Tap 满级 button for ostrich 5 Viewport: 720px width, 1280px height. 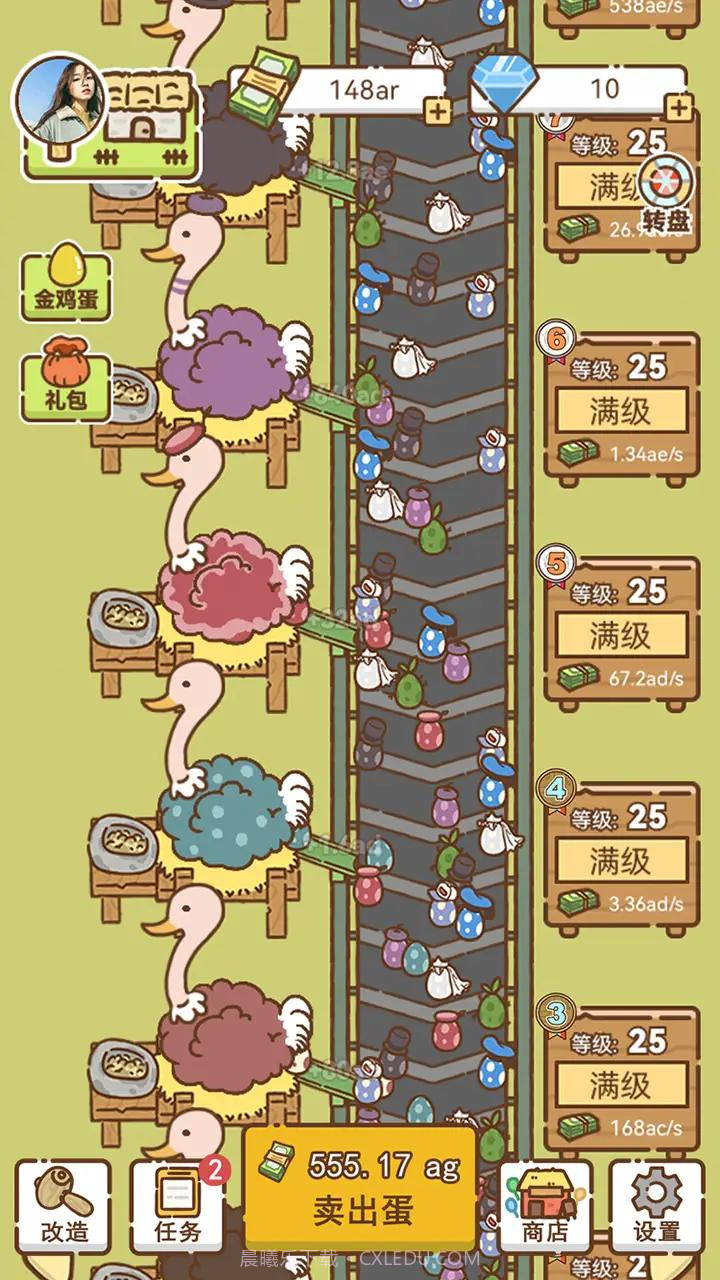pyautogui.click(x=621, y=635)
